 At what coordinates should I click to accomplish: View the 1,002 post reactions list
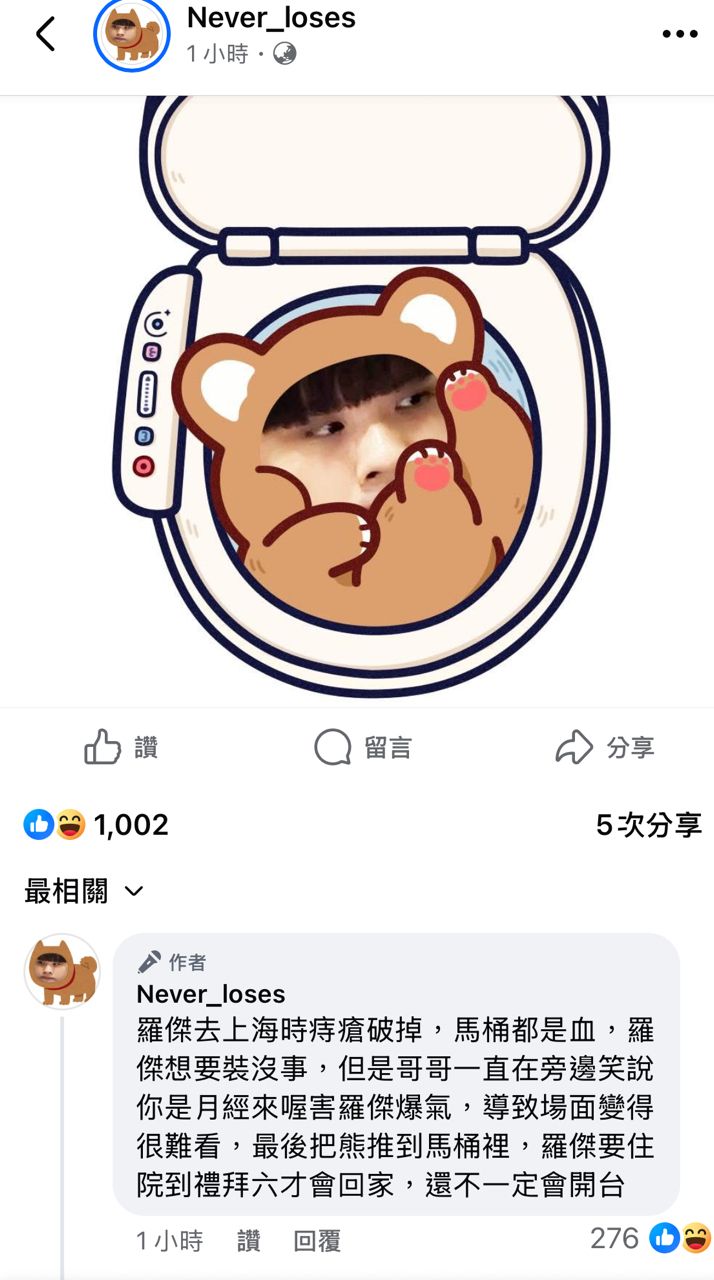[96, 825]
